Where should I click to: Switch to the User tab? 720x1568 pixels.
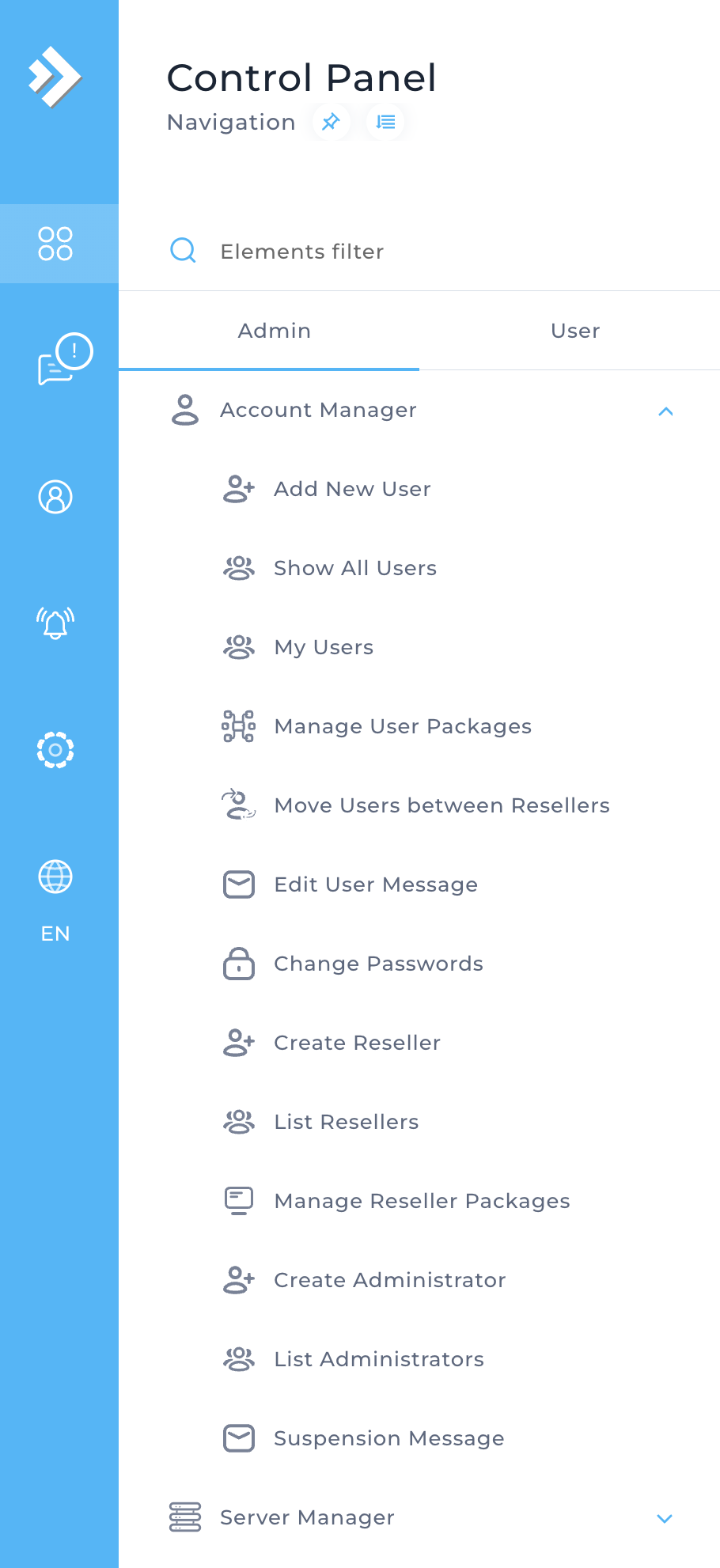point(575,331)
